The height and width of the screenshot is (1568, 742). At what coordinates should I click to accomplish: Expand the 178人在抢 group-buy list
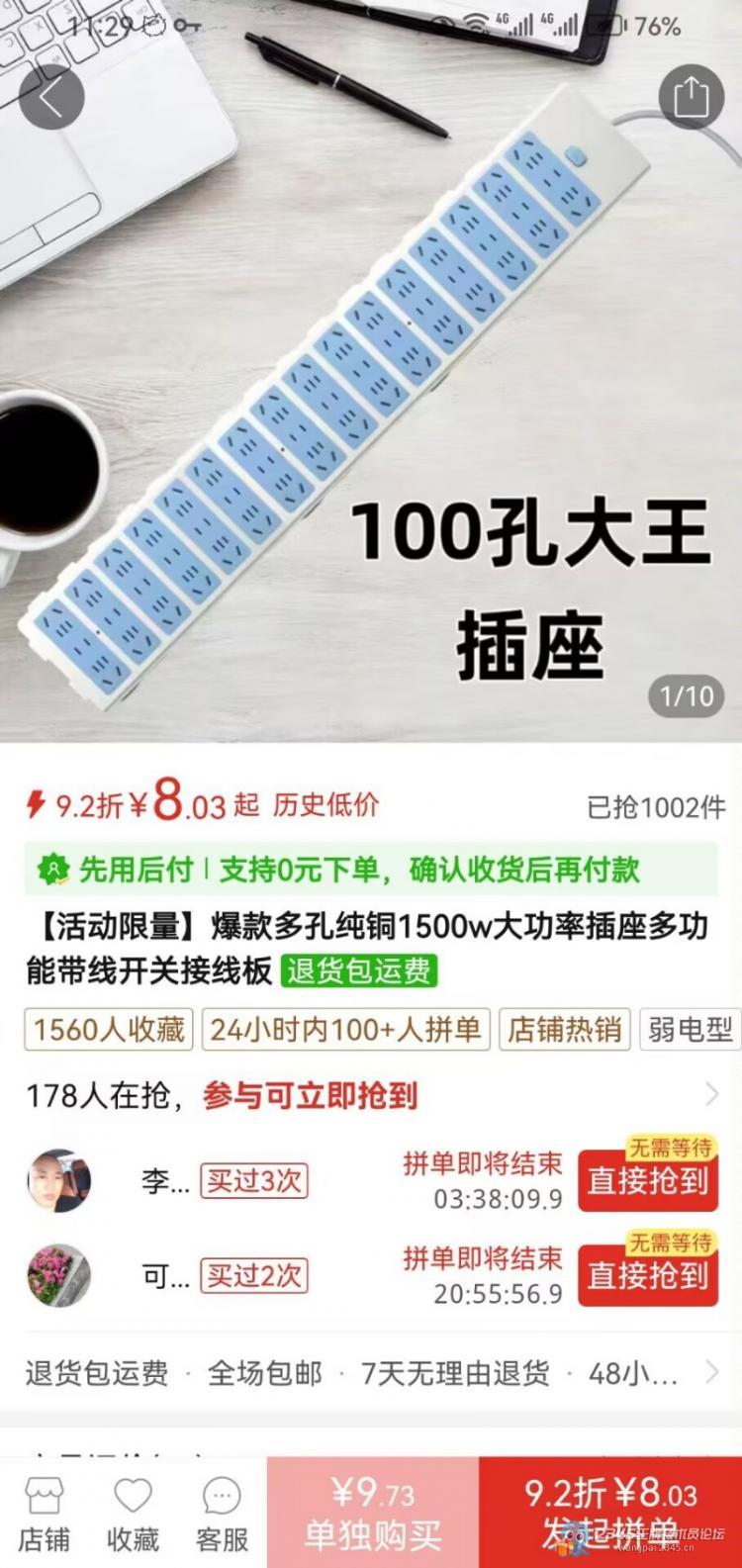coord(710,1095)
